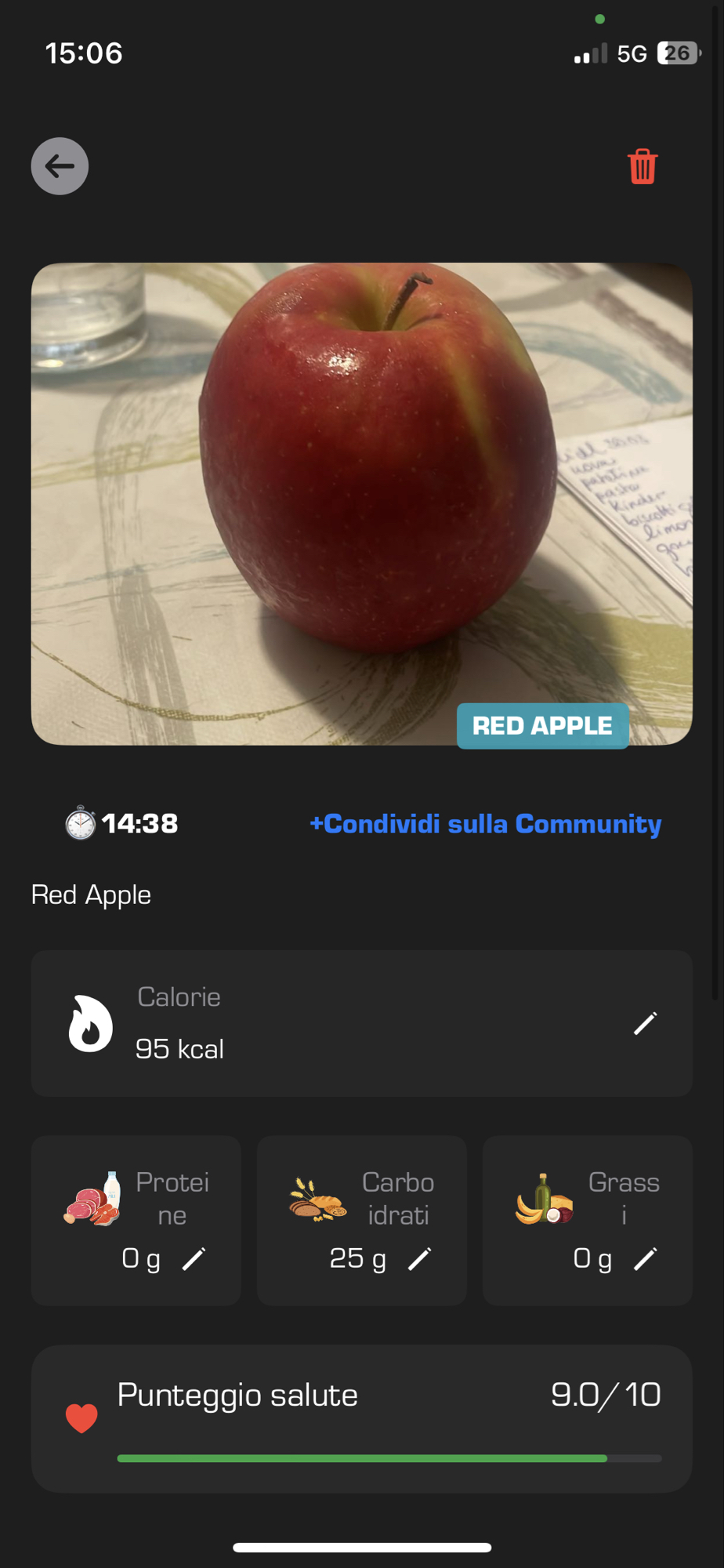Image resolution: width=724 pixels, height=1568 pixels.
Task: Edit the Carboidrati 25 g value
Action: 420,1258
